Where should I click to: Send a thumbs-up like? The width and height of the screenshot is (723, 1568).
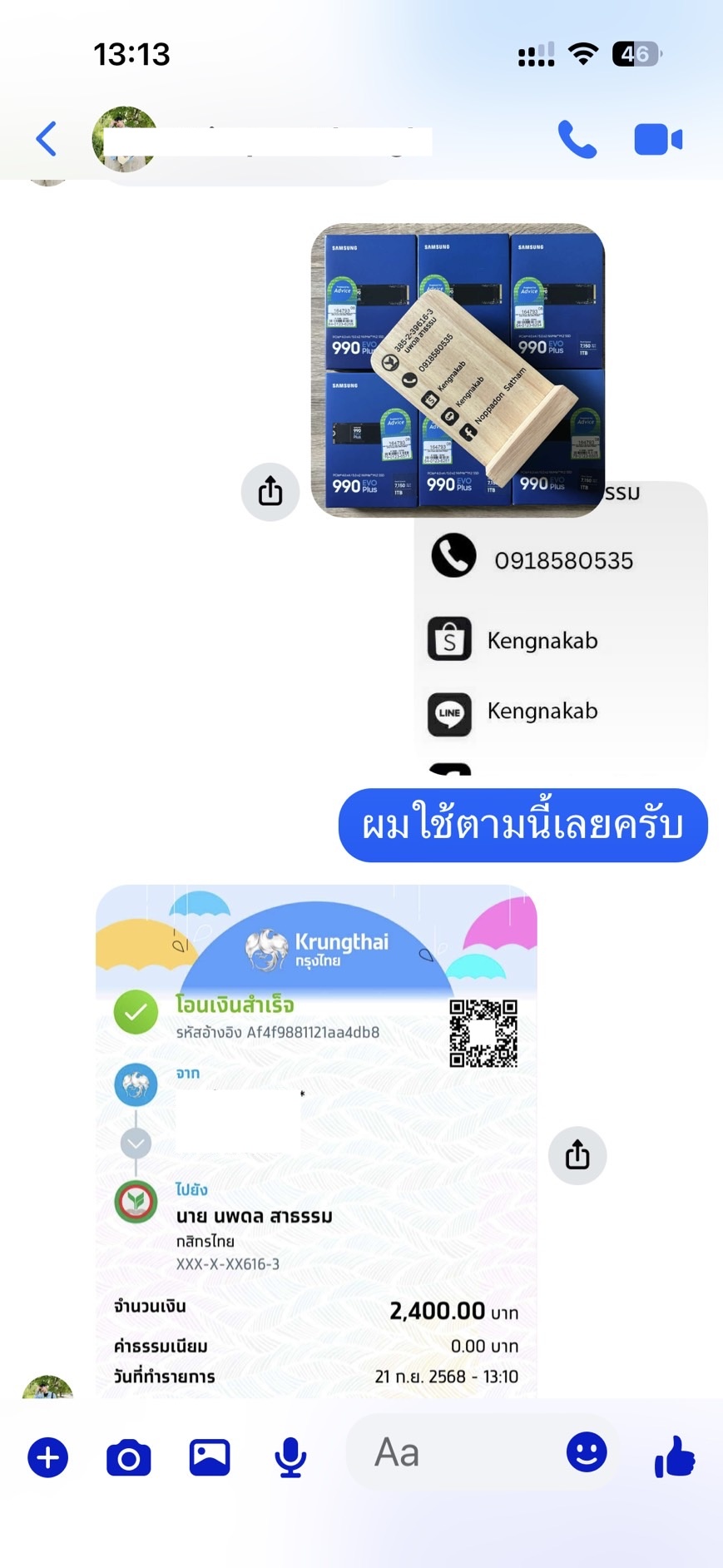(x=674, y=1456)
